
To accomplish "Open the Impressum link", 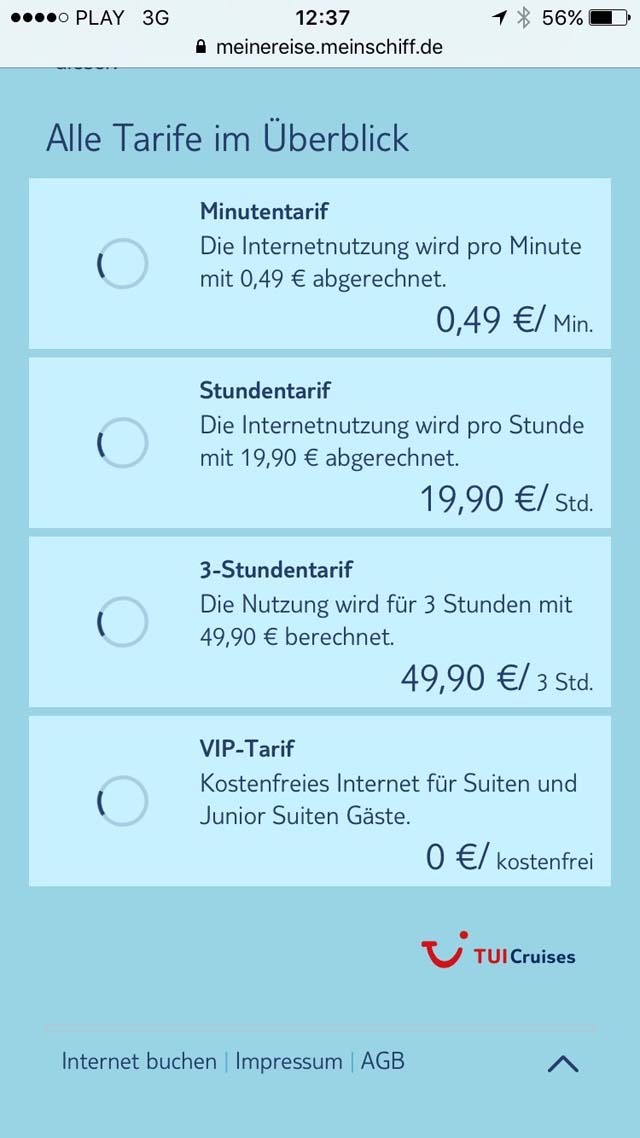I will [x=289, y=1061].
